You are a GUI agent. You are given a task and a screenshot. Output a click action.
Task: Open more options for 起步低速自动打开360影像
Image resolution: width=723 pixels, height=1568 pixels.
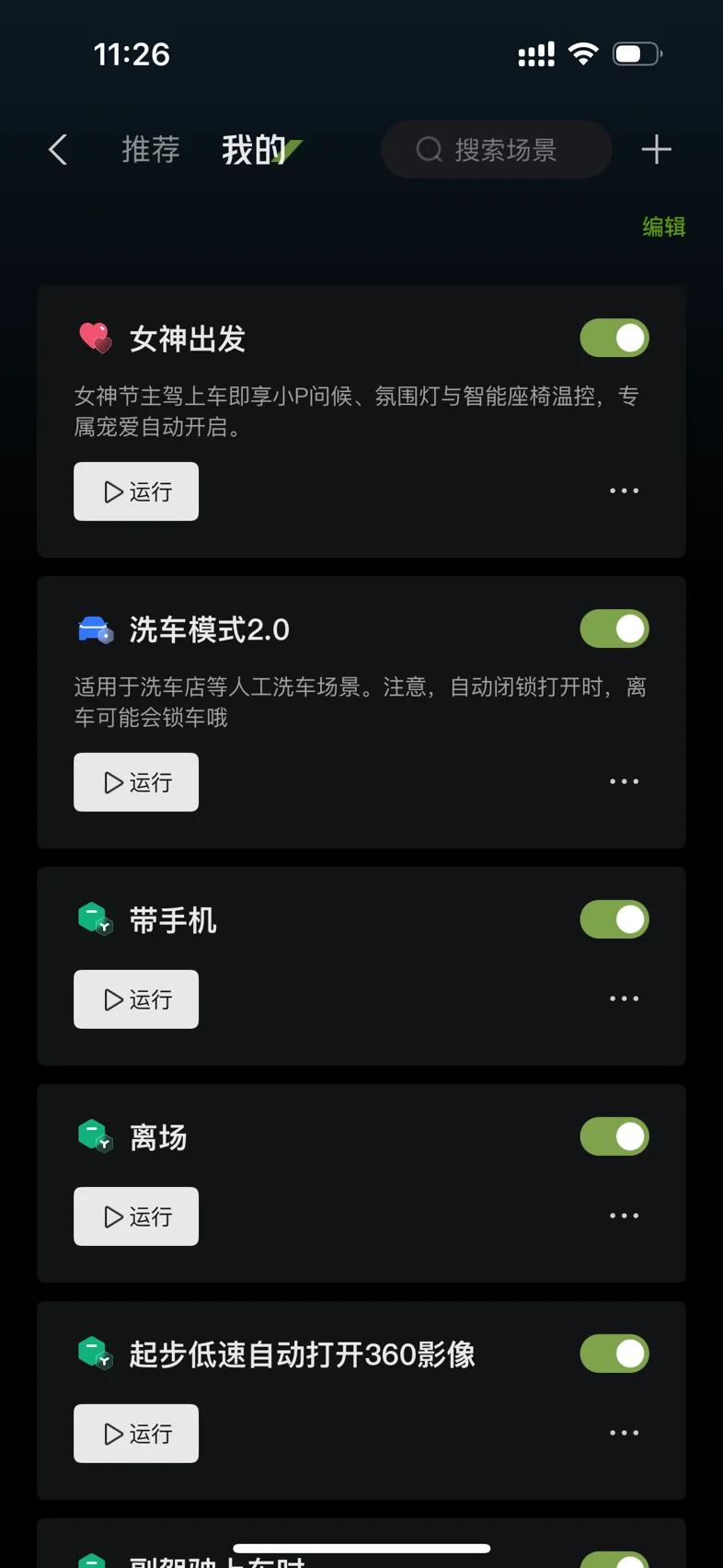tap(625, 1433)
